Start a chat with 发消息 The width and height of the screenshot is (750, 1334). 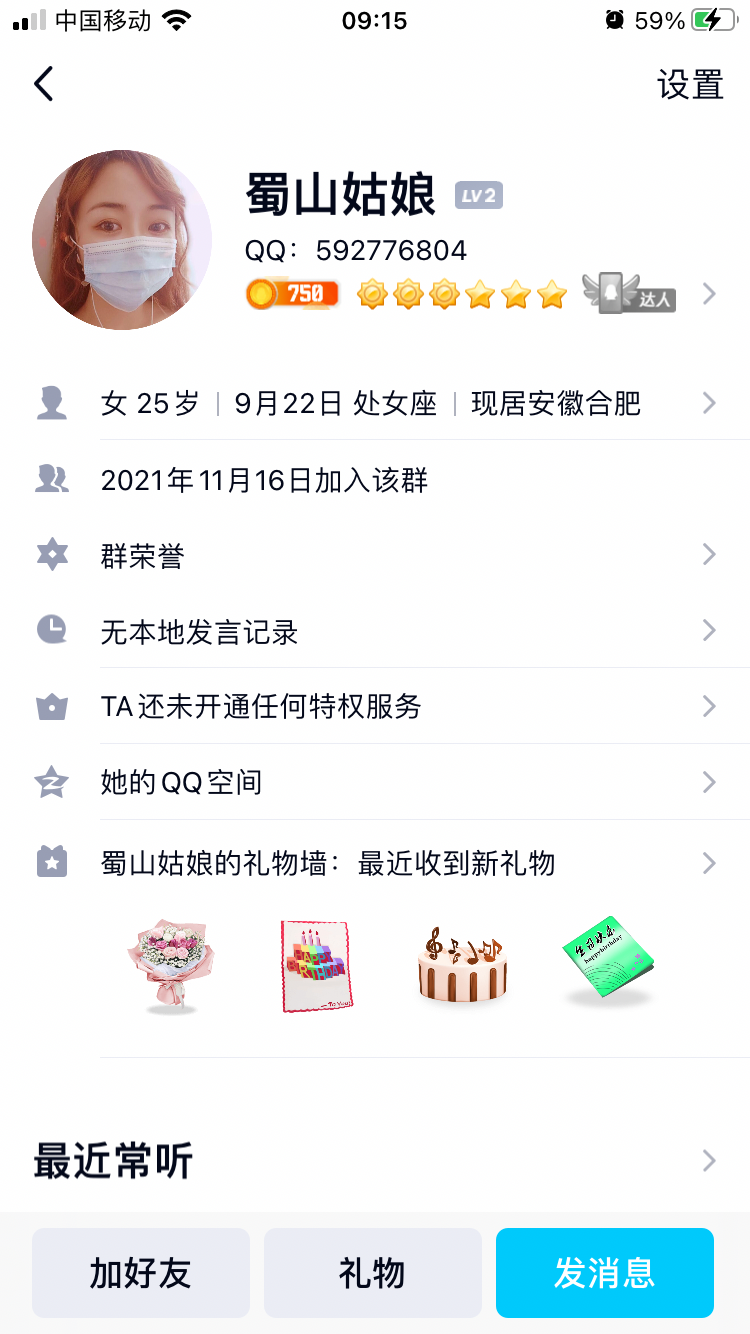(604, 1273)
